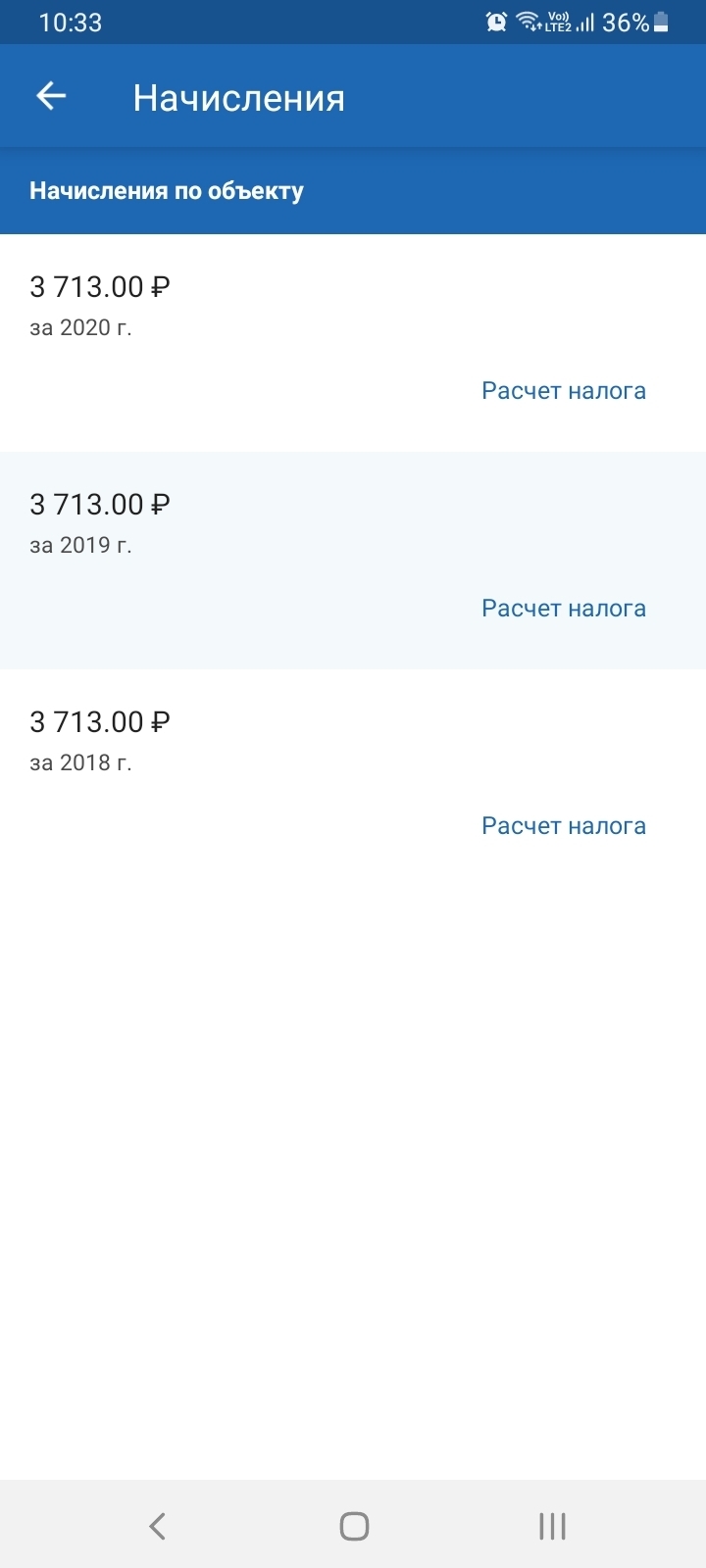Open the system recent apps view
706x1568 pixels.
coord(552,1525)
